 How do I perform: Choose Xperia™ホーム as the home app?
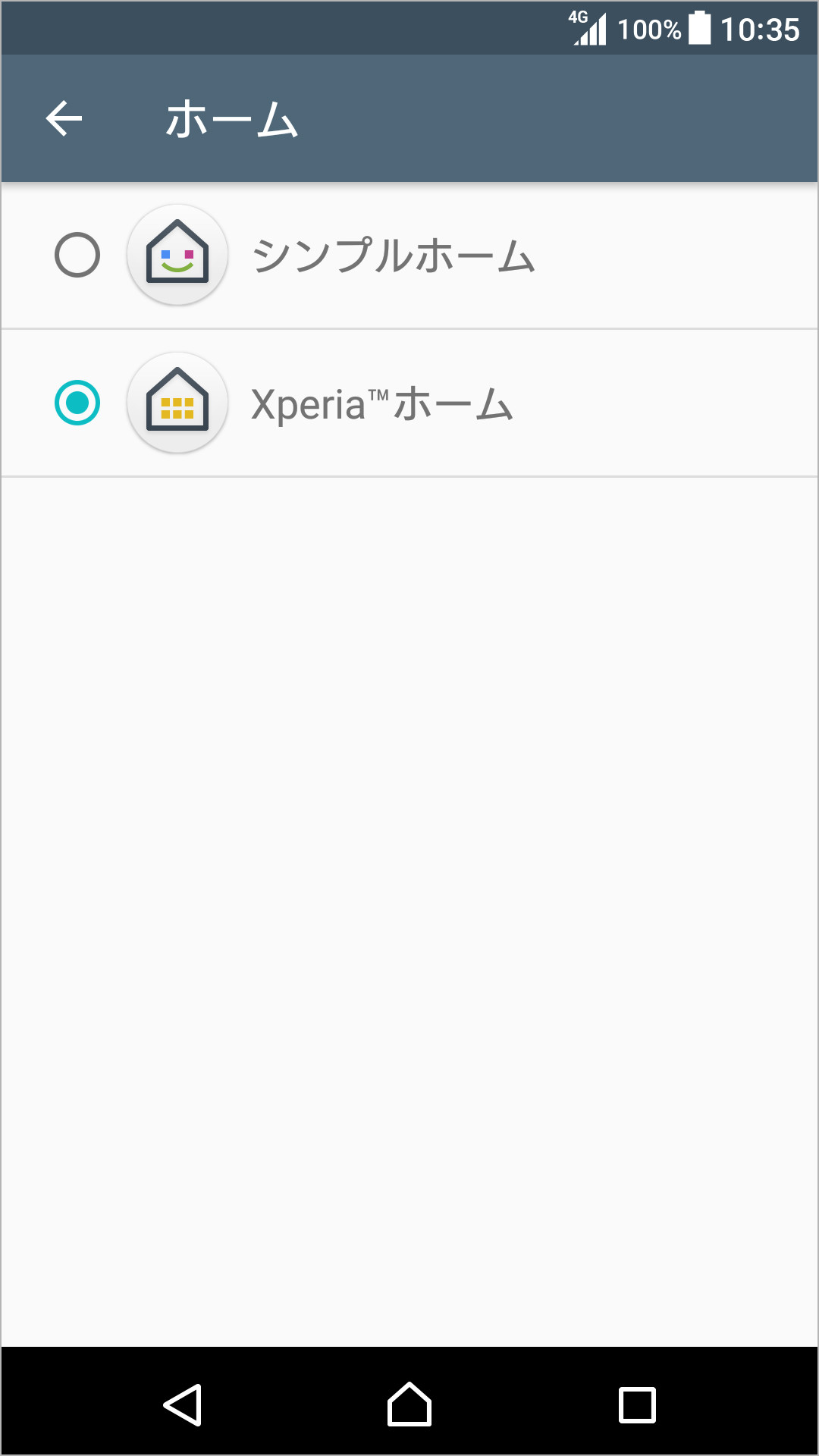tap(77, 403)
